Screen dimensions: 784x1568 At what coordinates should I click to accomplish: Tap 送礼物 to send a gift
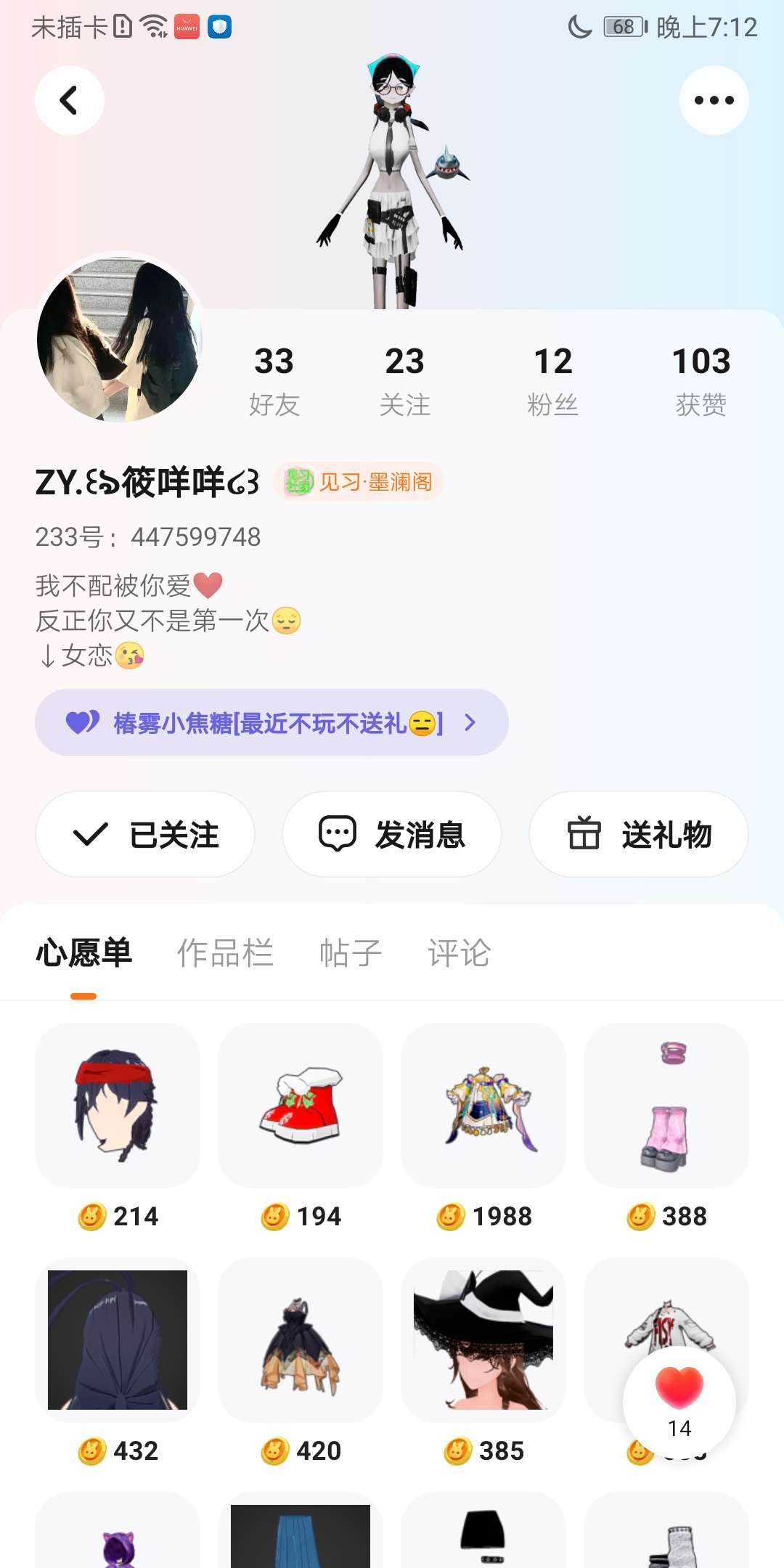[639, 834]
